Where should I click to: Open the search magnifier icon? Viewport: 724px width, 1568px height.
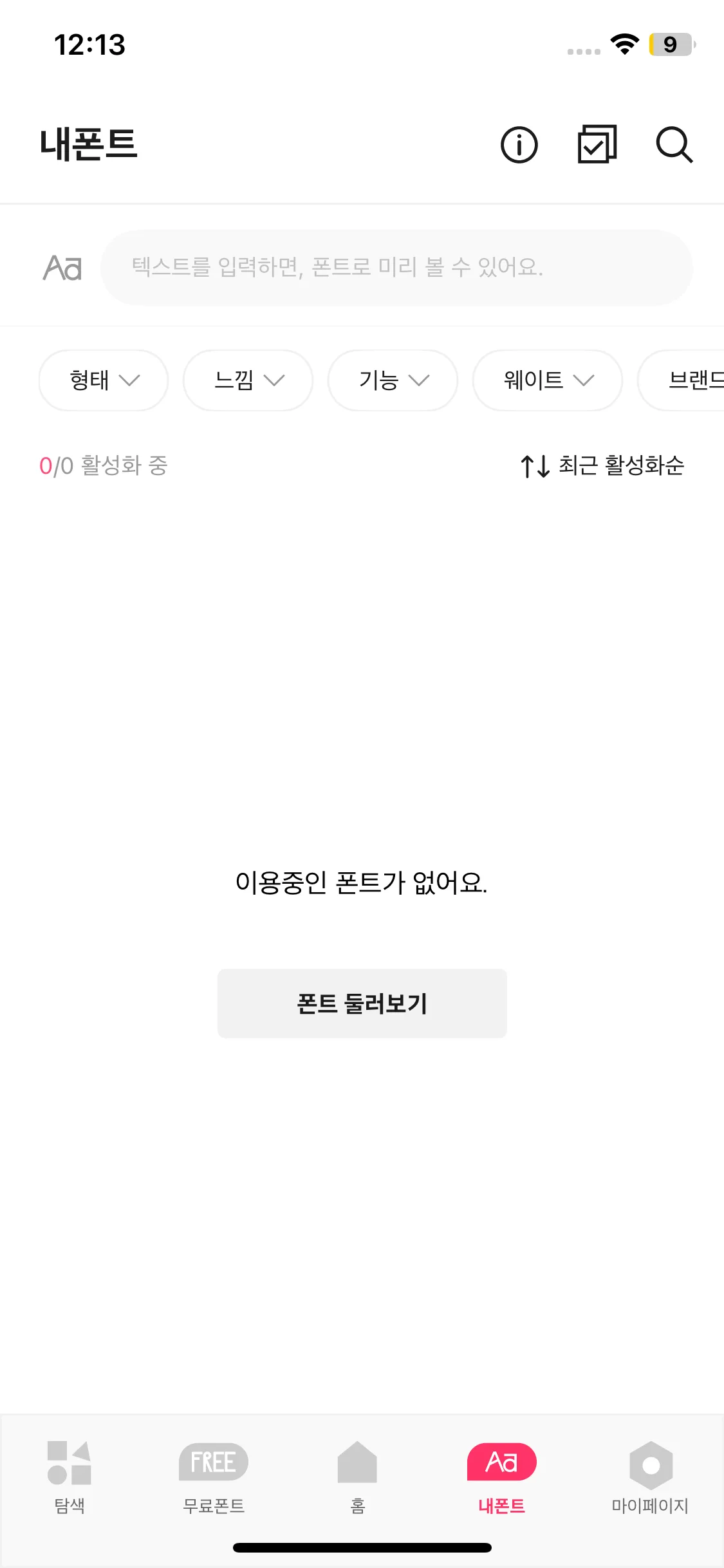point(674,145)
